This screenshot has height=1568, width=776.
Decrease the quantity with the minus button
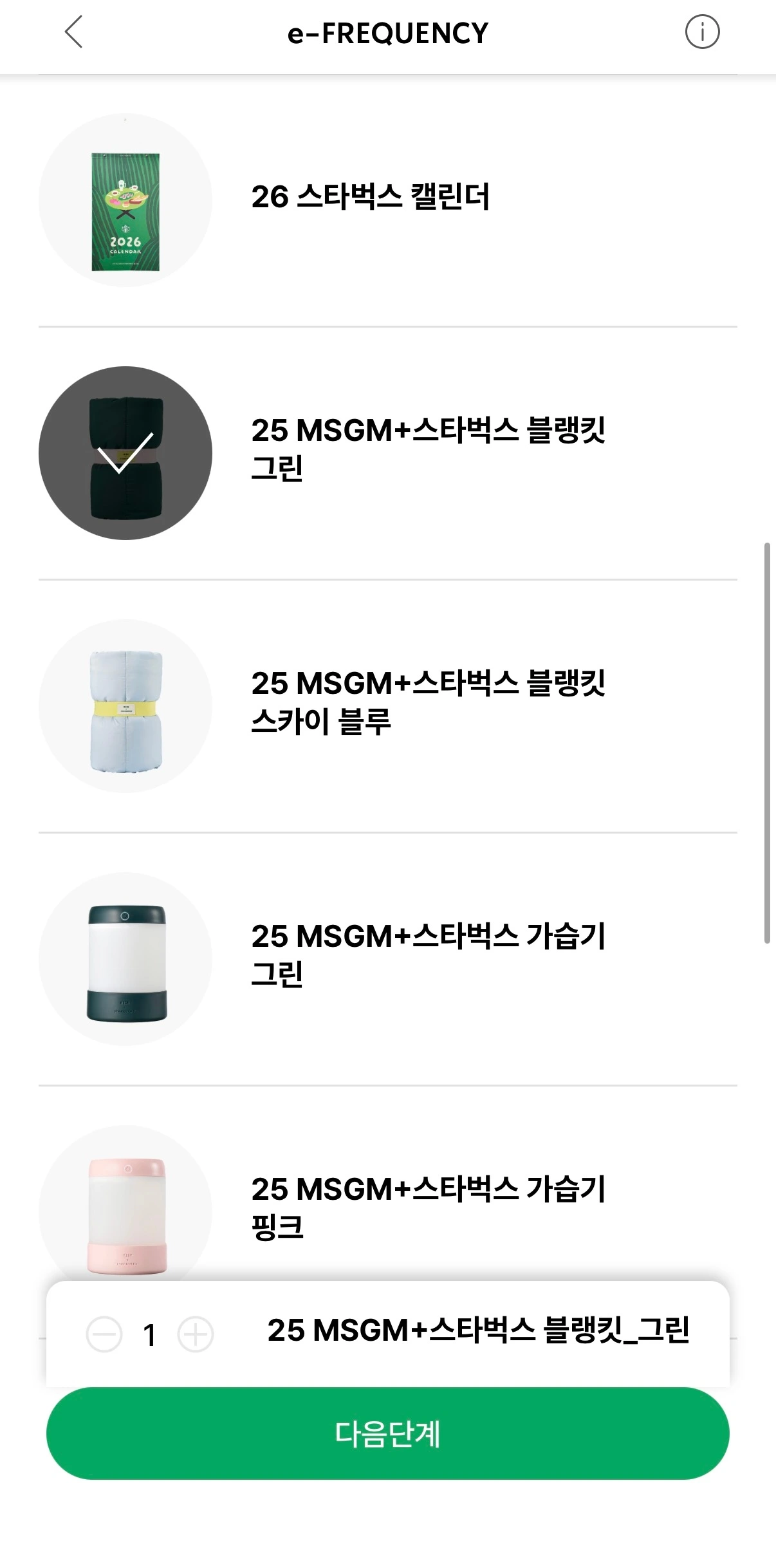coord(104,1334)
